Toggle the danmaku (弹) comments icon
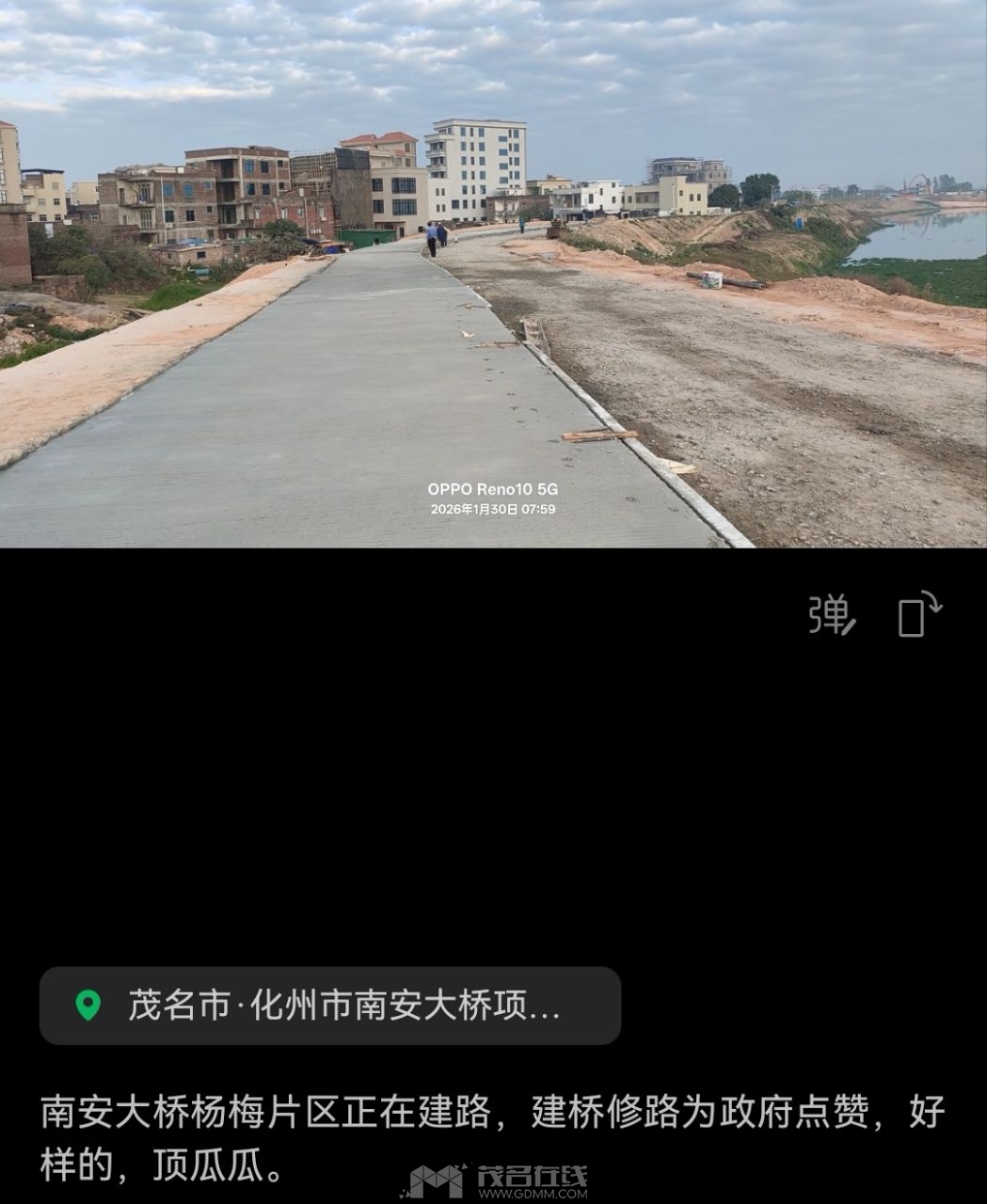 (832, 615)
